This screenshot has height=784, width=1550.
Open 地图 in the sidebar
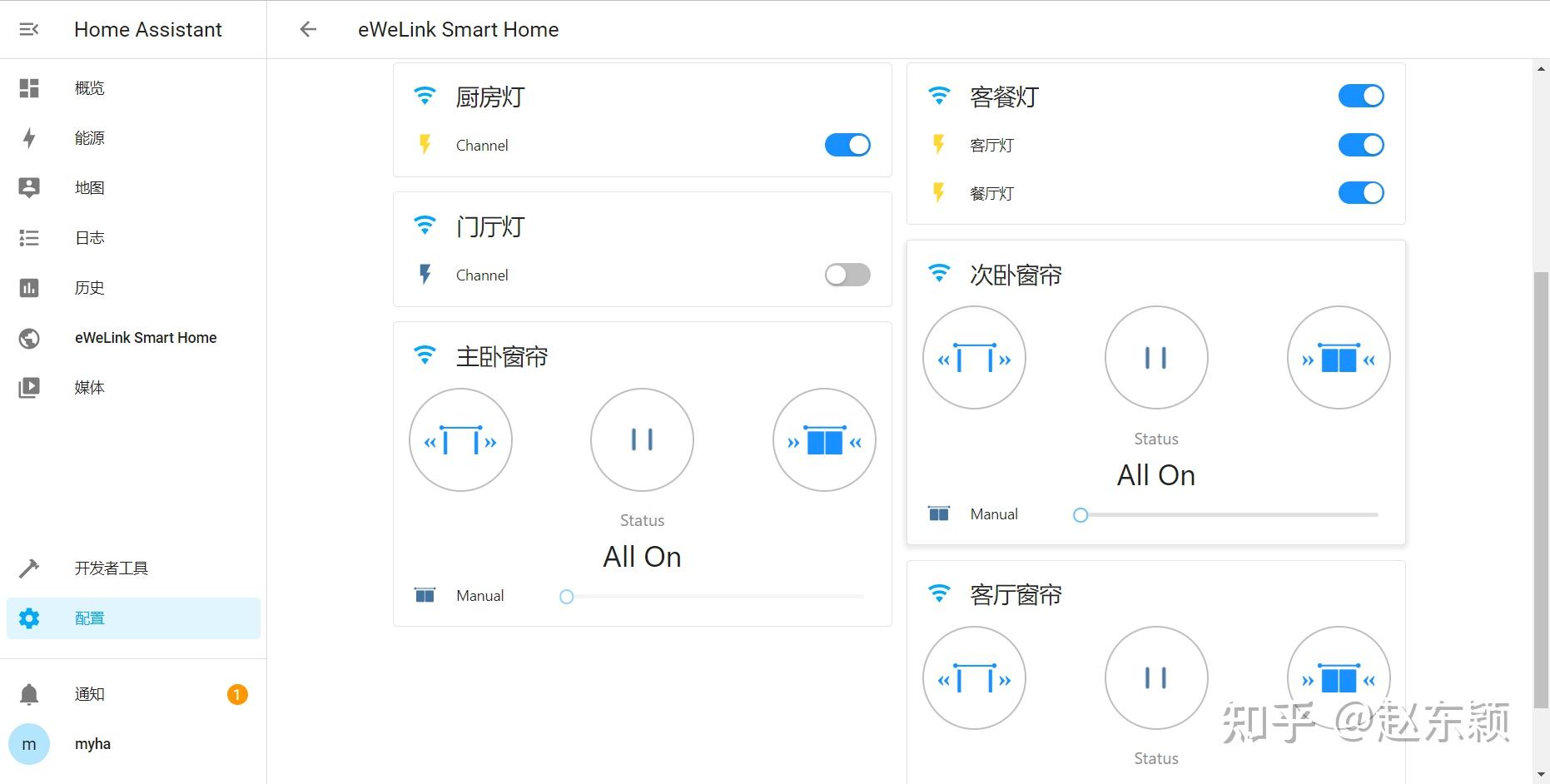[x=90, y=188]
